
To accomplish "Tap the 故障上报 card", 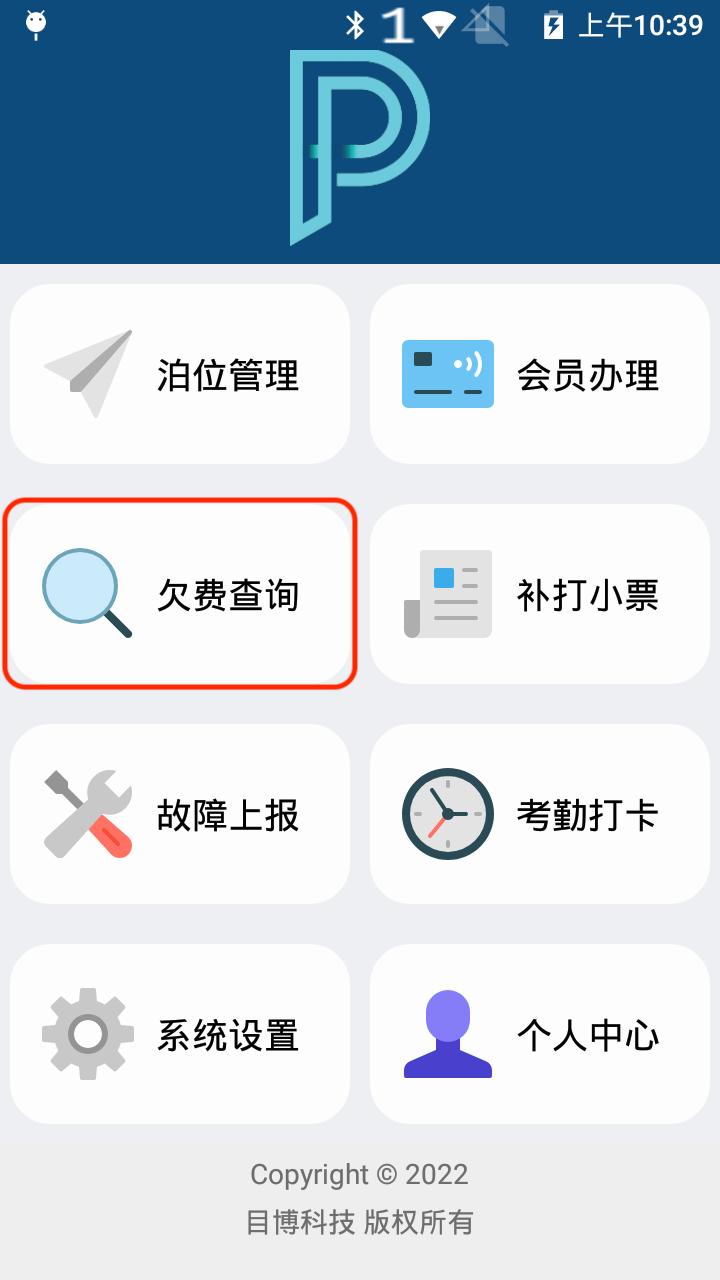I will point(180,813).
